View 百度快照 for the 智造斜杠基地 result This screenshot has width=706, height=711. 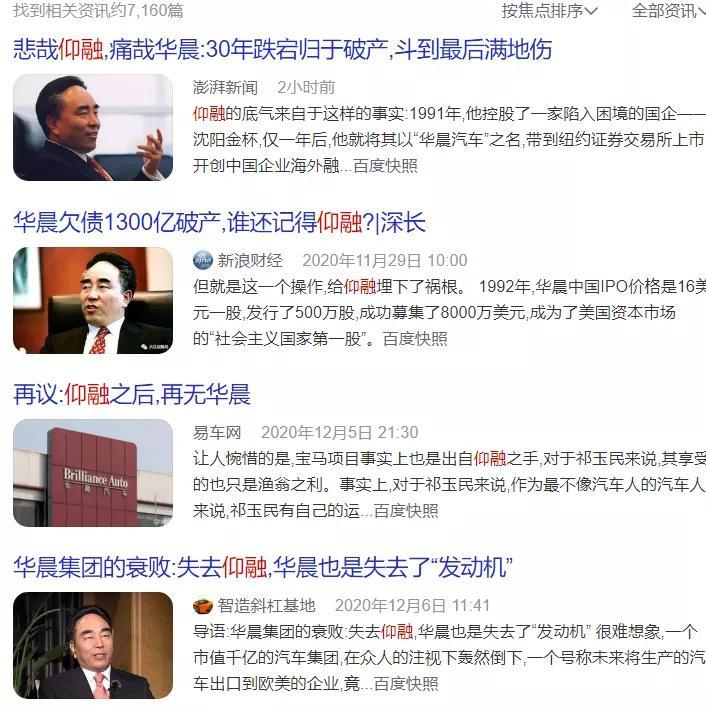click(406, 684)
